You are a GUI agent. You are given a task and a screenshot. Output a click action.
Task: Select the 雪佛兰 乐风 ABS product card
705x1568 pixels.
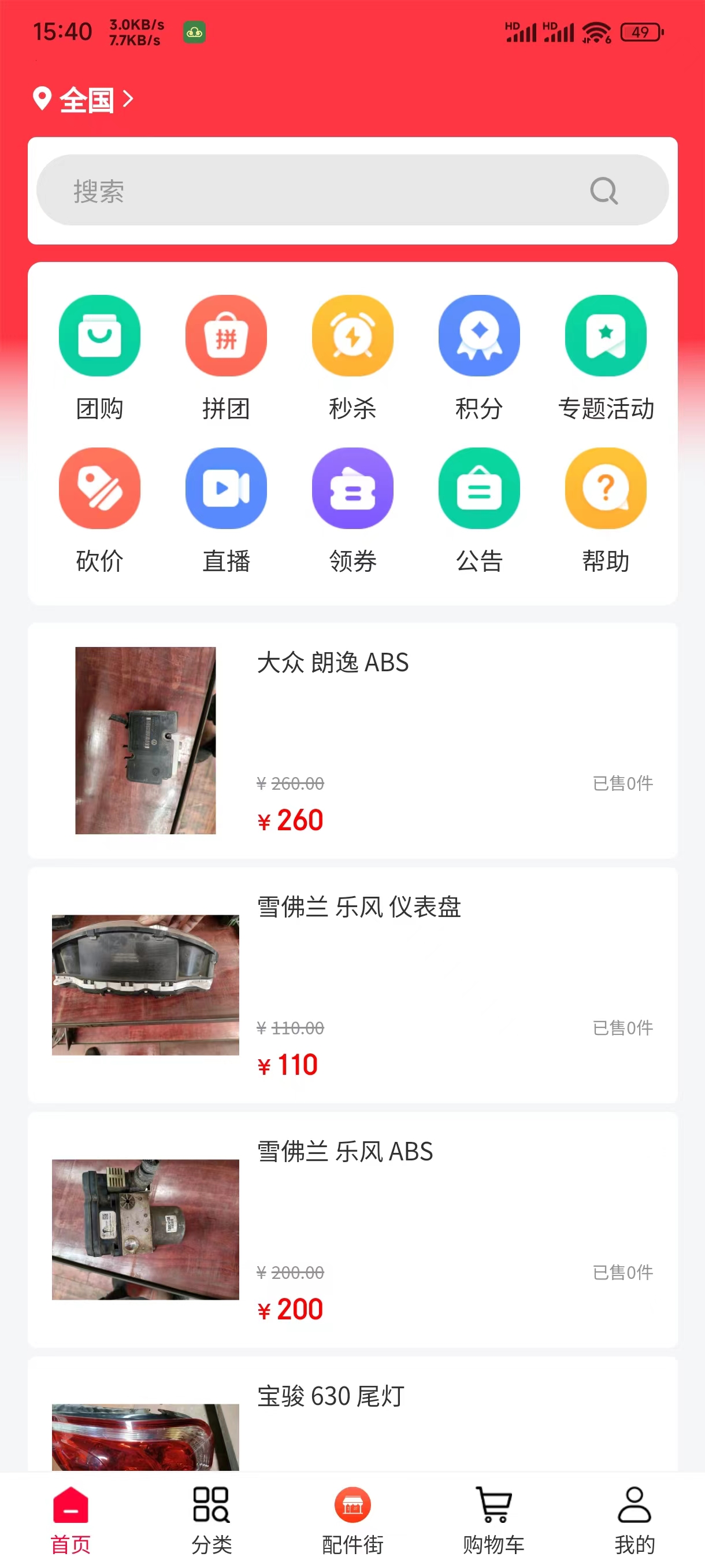click(x=352, y=1230)
